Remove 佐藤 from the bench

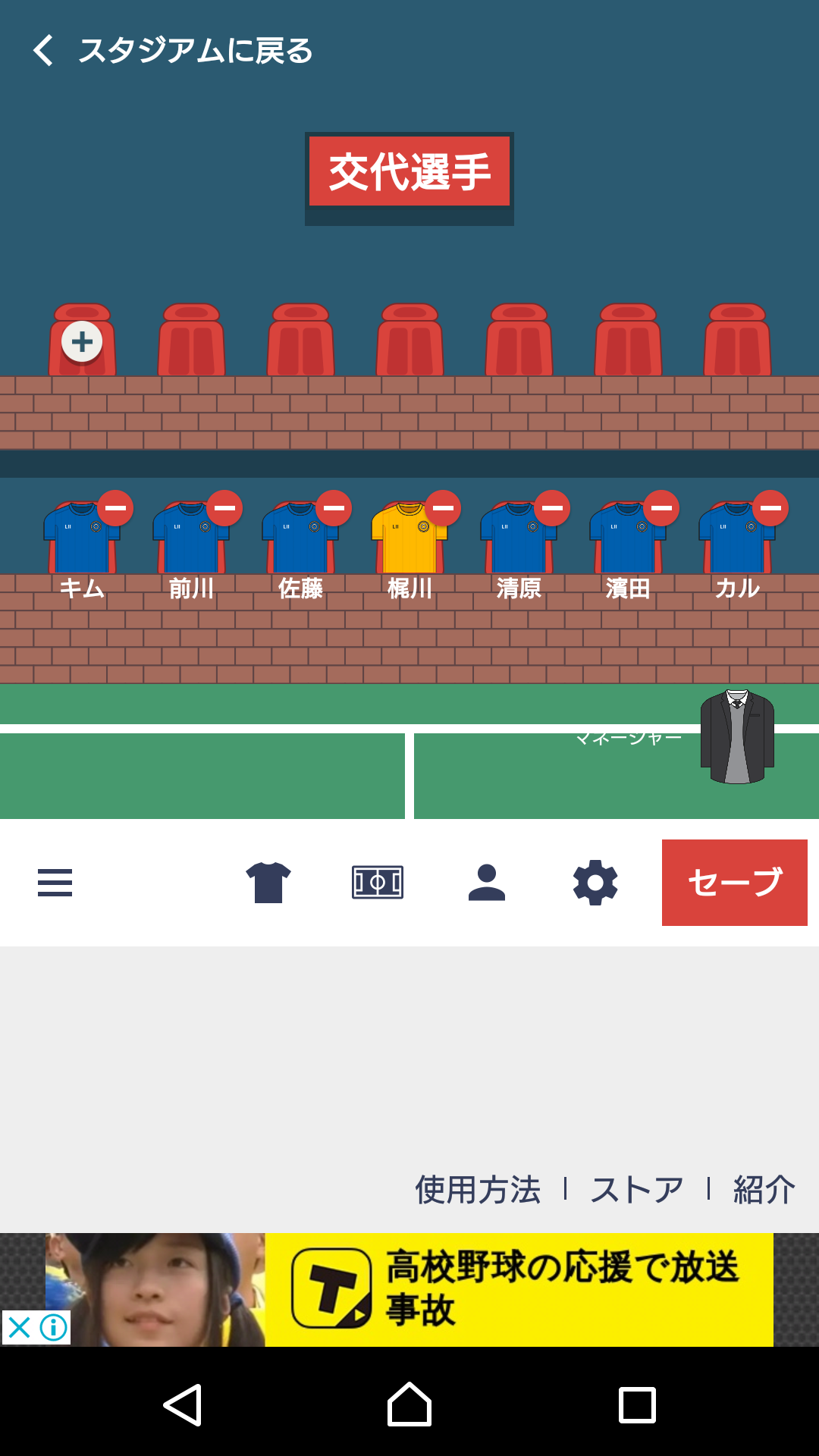pos(334,508)
